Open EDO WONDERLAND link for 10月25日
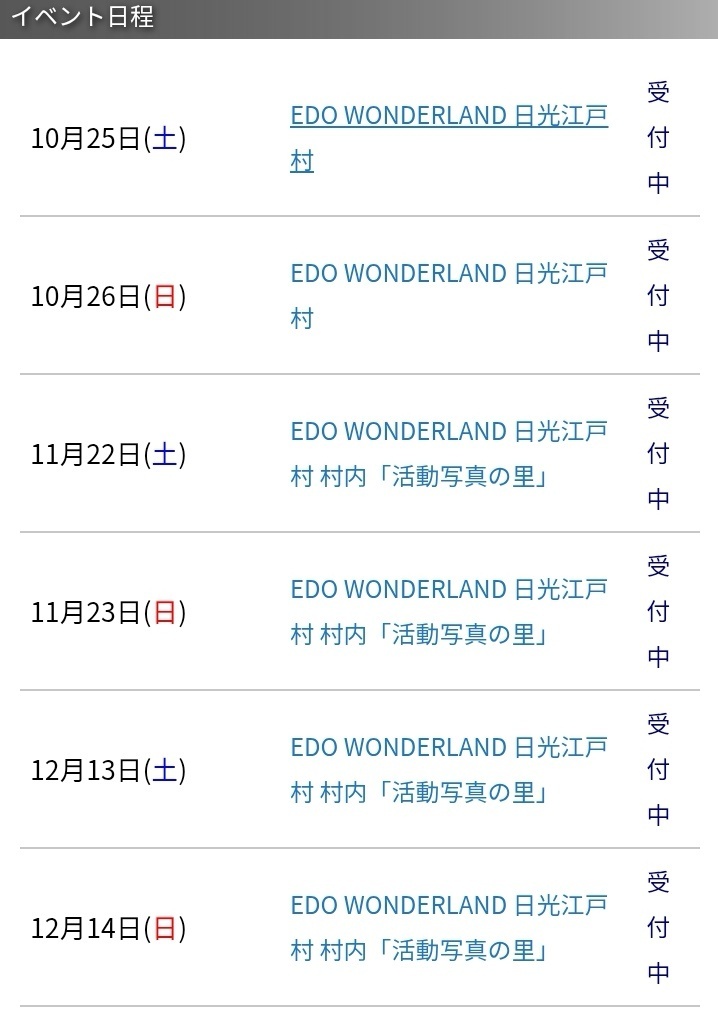Screen dimensions: 718x1009 [x=448, y=116]
